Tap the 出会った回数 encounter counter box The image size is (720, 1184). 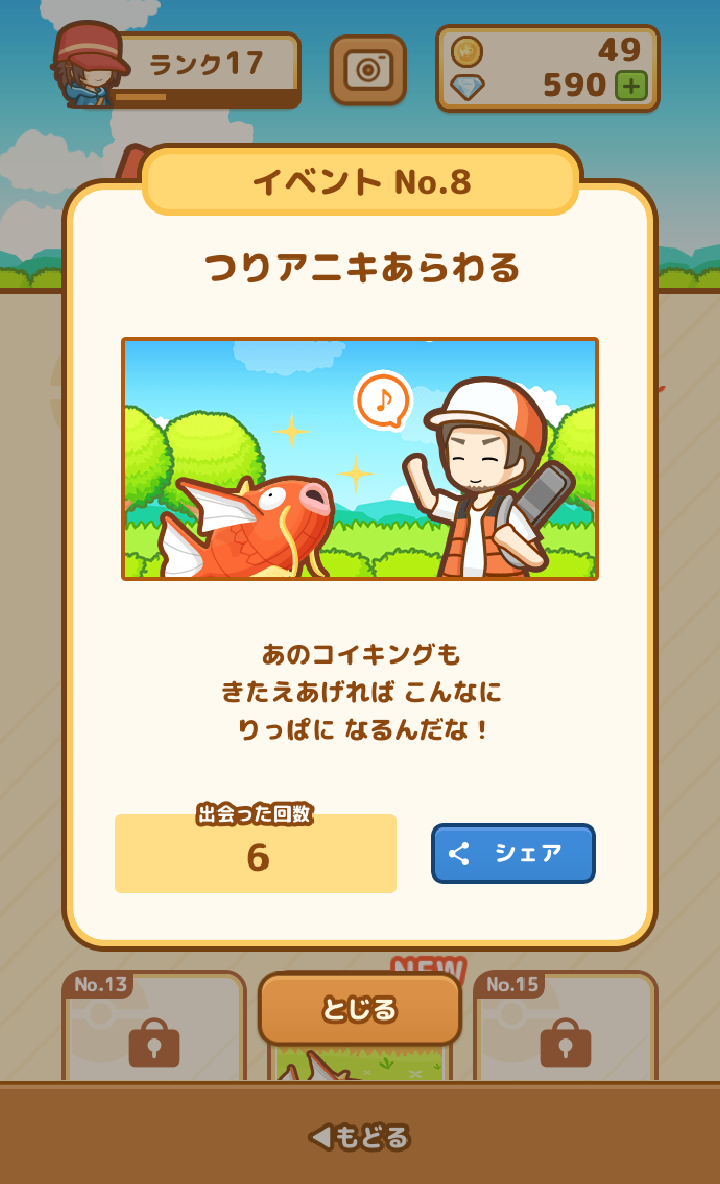(255, 853)
